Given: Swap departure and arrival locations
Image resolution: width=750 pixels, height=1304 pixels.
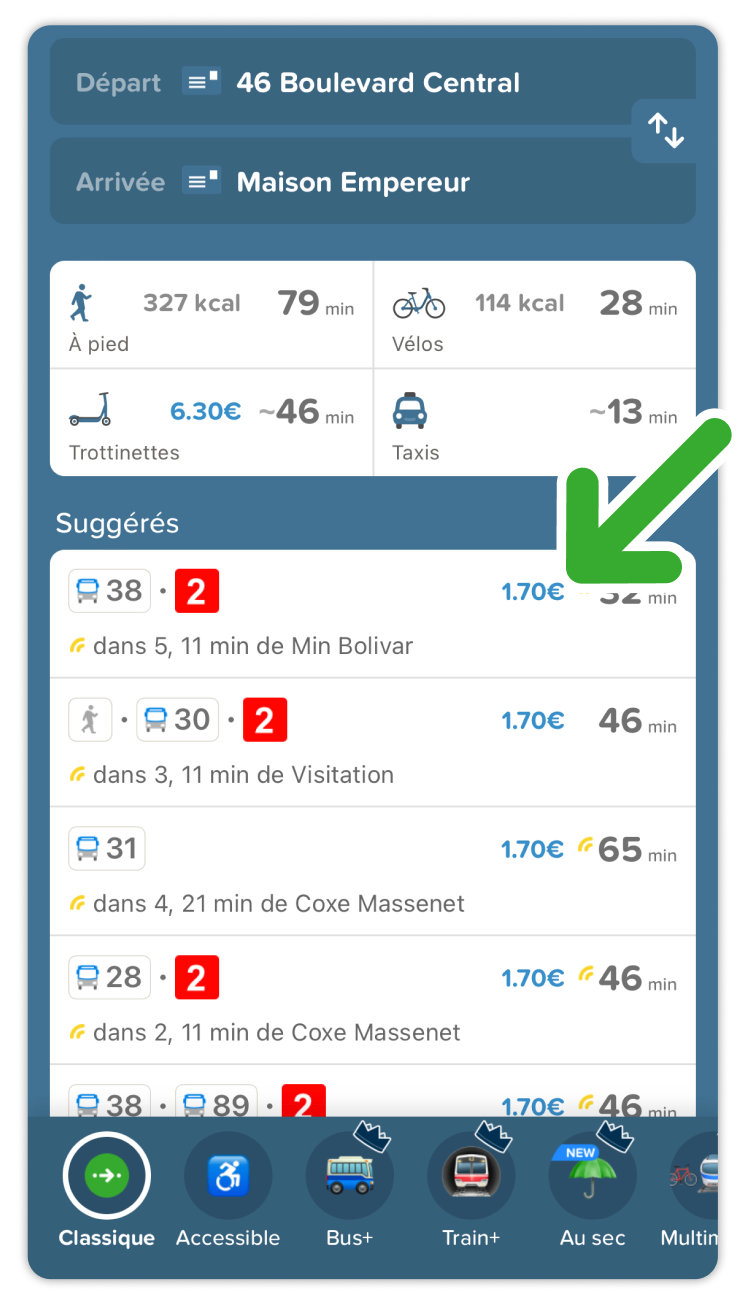Looking at the screenshot, I should click(x=665, y=131).
